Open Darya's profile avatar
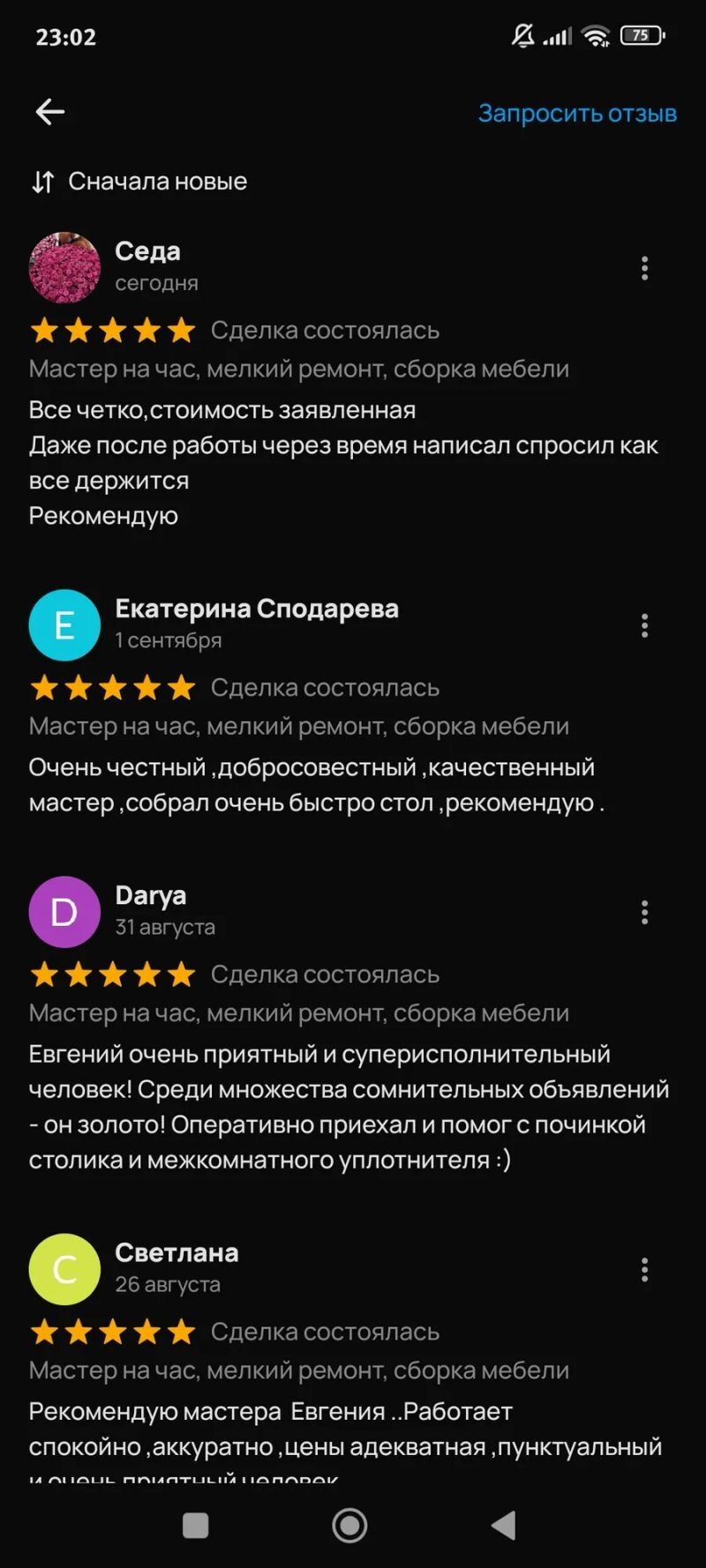Screen dimensions: 706x1568 tap(64, 912)
